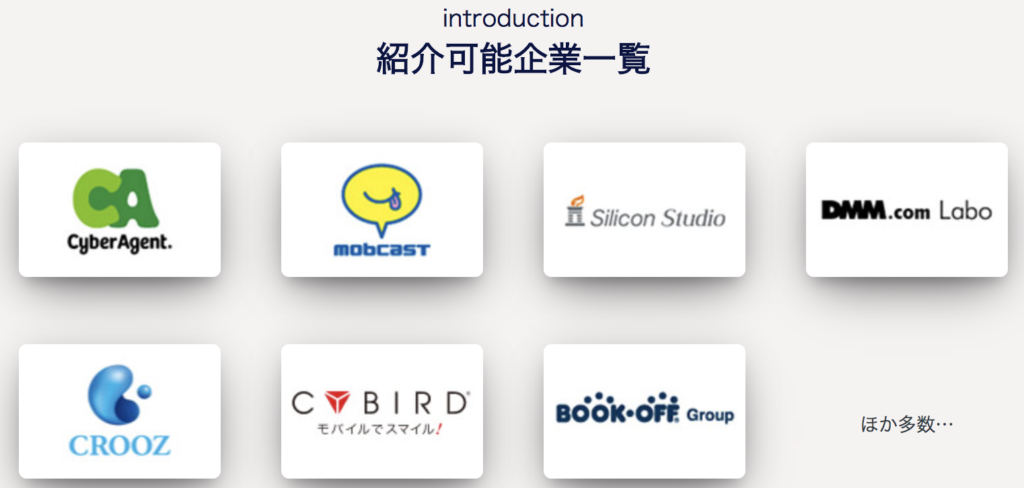Screen dimensions: 1024x488
Task: Open the CYBIRD company card
Action: click(x=381, y=411)
